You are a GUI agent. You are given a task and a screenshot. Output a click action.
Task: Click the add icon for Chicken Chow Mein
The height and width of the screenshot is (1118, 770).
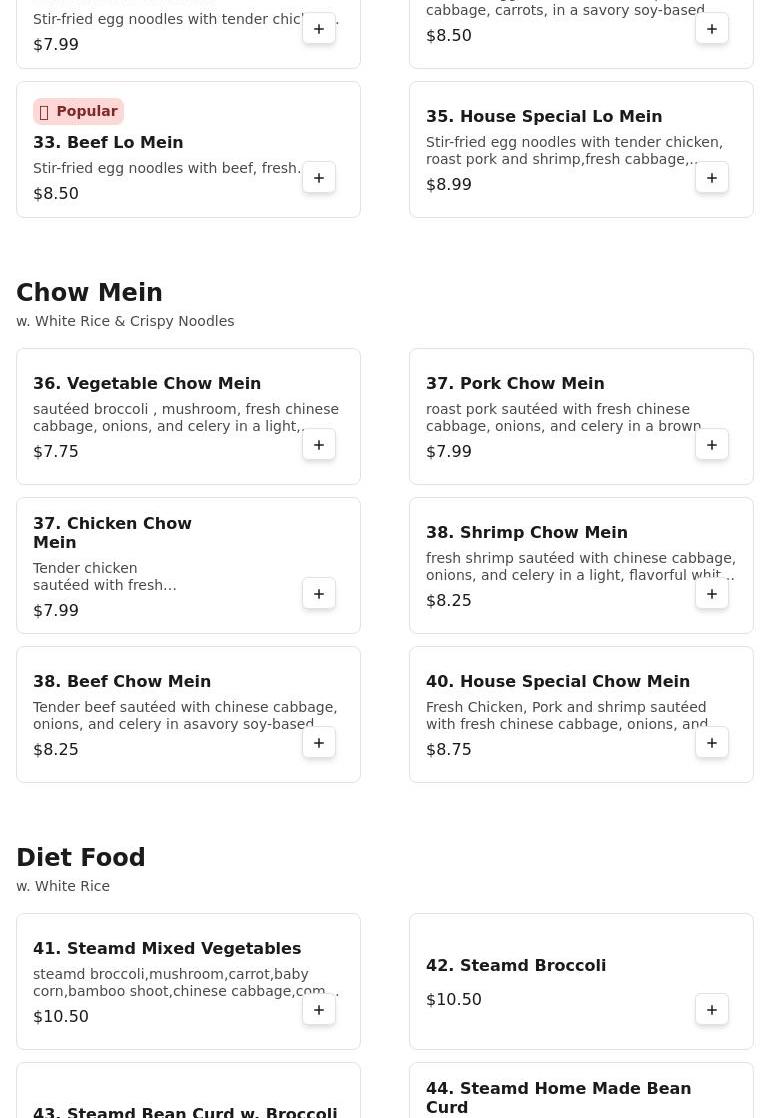[x=319, y=593]
